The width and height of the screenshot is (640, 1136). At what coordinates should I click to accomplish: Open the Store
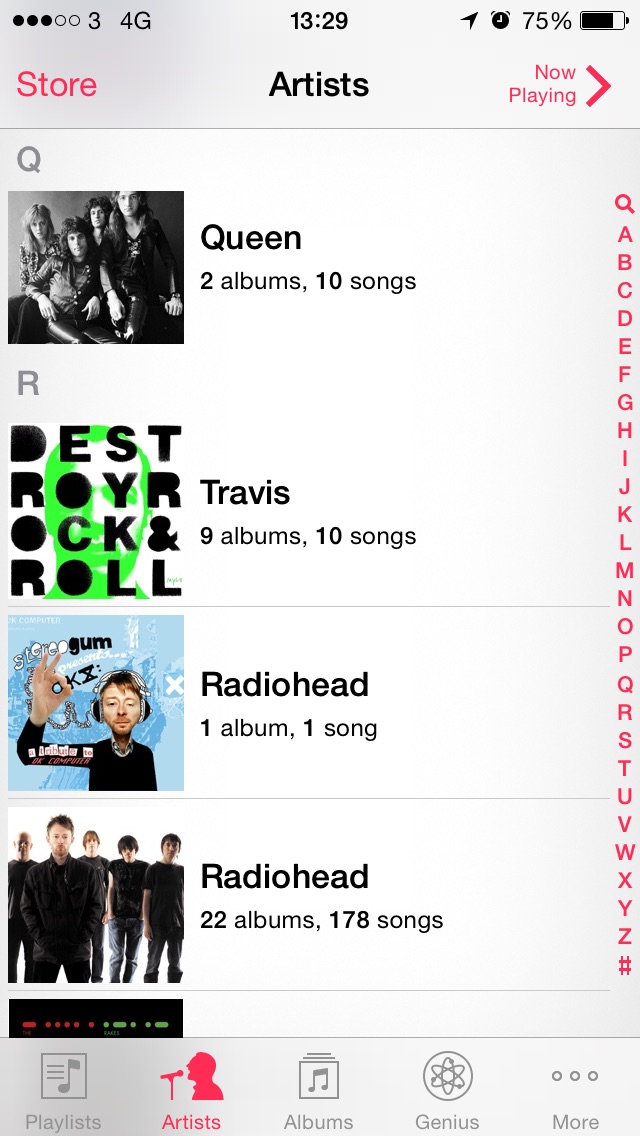[x=56, y=85]
